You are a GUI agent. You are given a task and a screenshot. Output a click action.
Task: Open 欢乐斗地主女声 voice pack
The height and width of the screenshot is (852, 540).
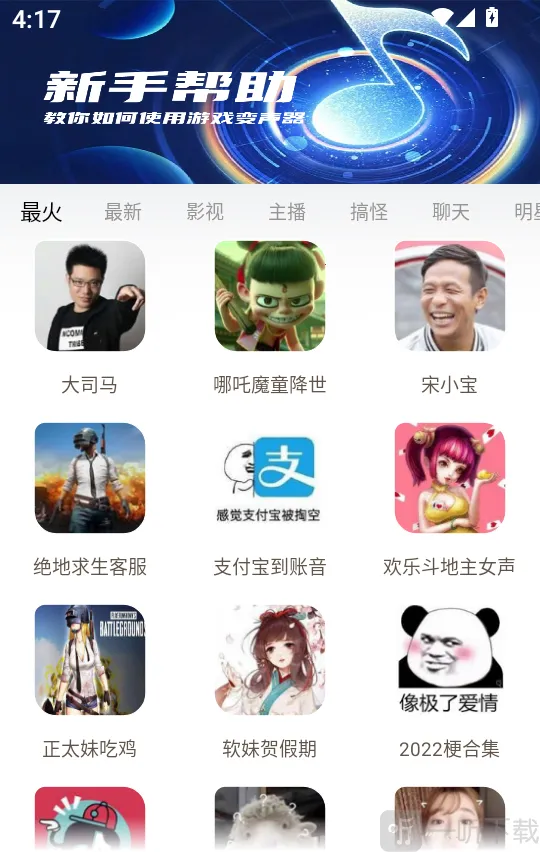coord(450,500)
